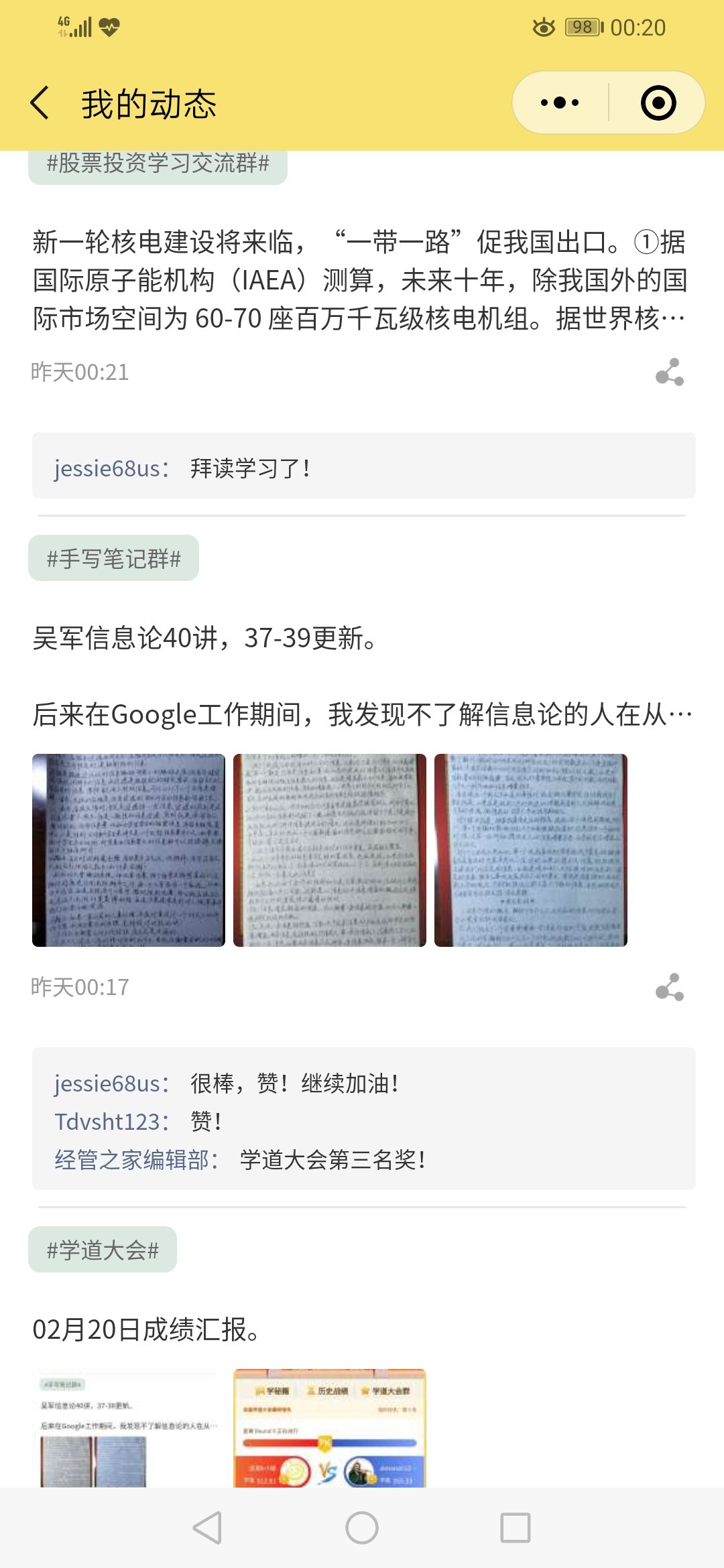Open the #学道大会# tag chip
Screen dimensions: 724x1568
[x=103, y=1250]
